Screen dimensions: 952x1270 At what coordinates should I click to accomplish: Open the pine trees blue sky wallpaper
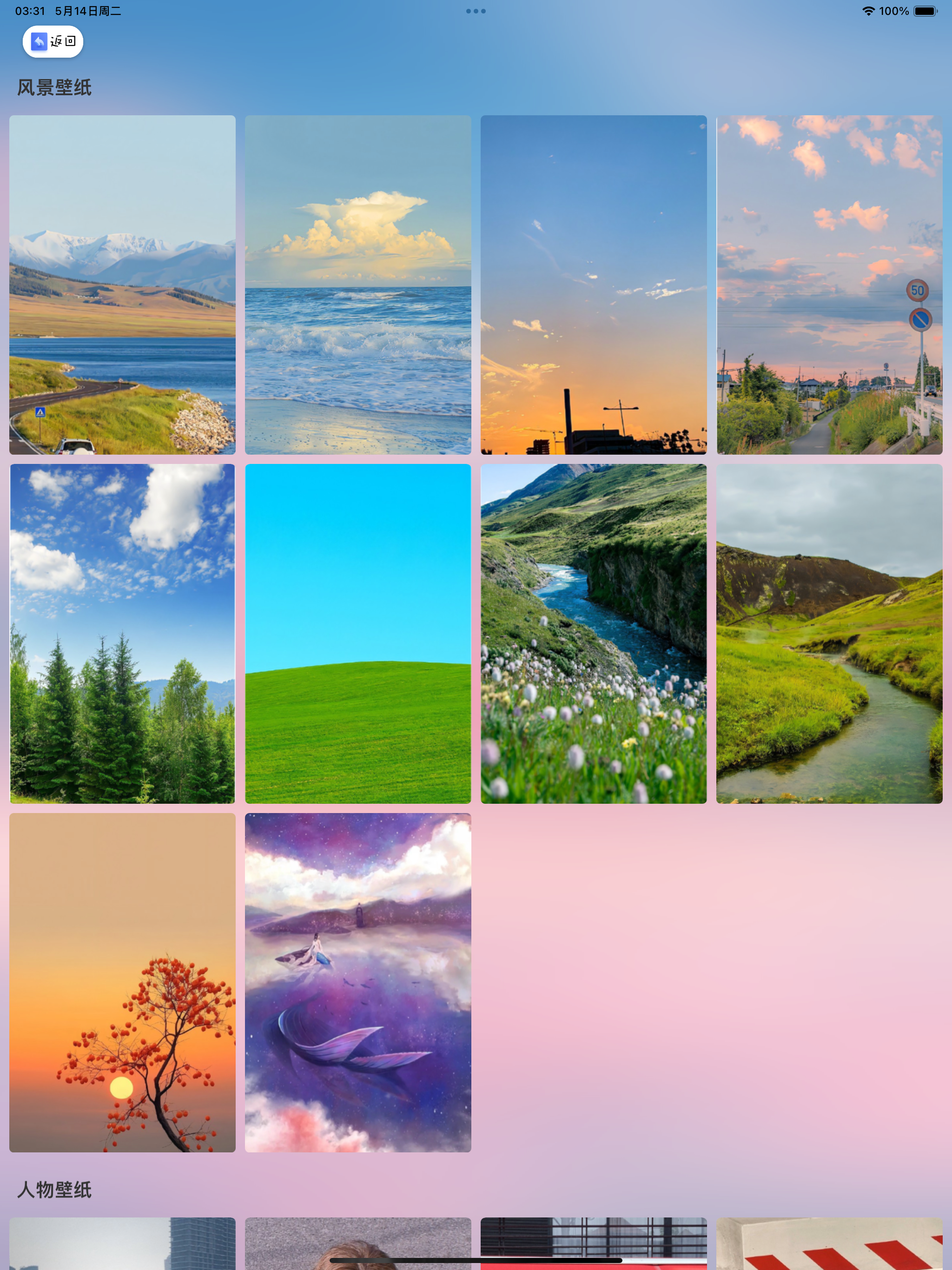122,633
